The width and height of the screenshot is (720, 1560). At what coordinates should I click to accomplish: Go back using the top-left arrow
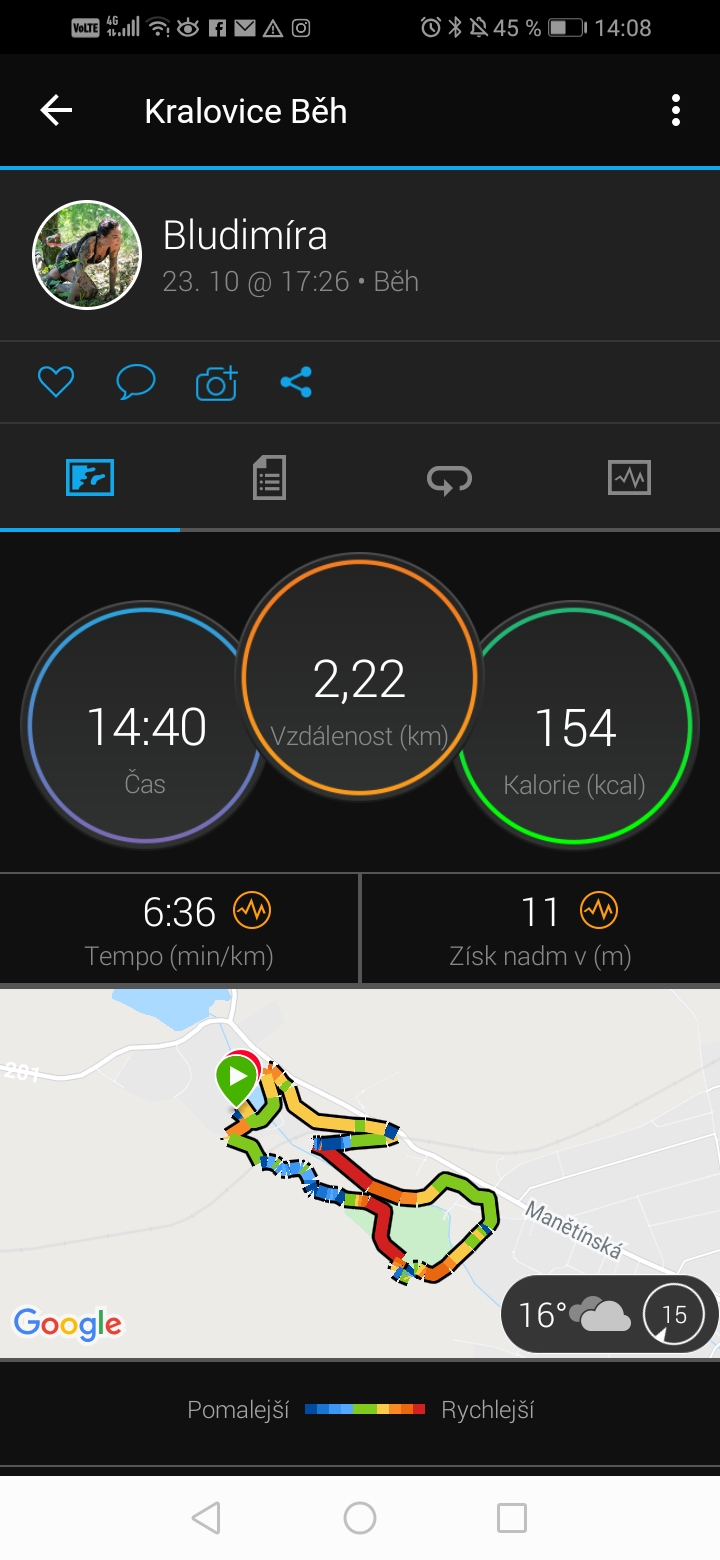56,111
